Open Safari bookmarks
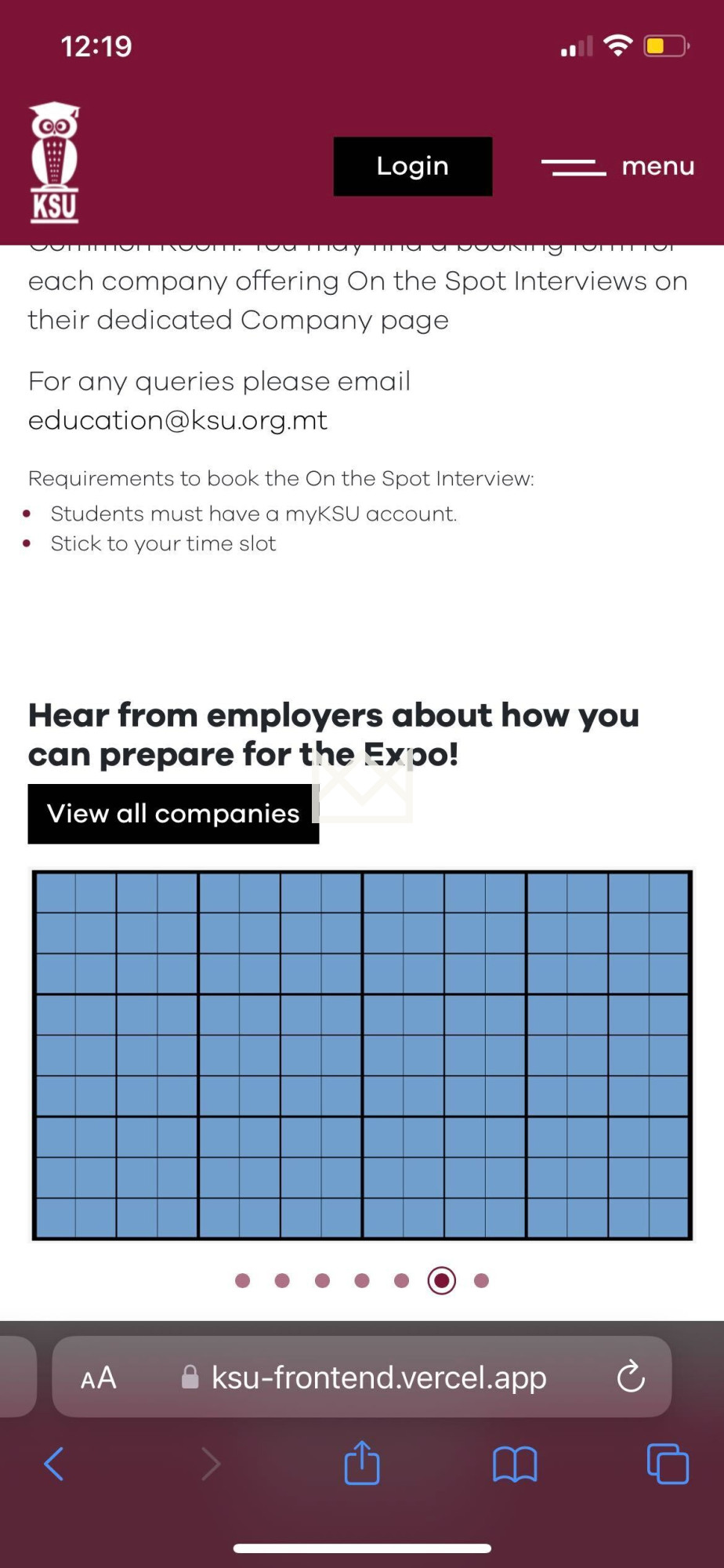Image resolution: width=724 pixels, height=1568 pixels. 515,1463
